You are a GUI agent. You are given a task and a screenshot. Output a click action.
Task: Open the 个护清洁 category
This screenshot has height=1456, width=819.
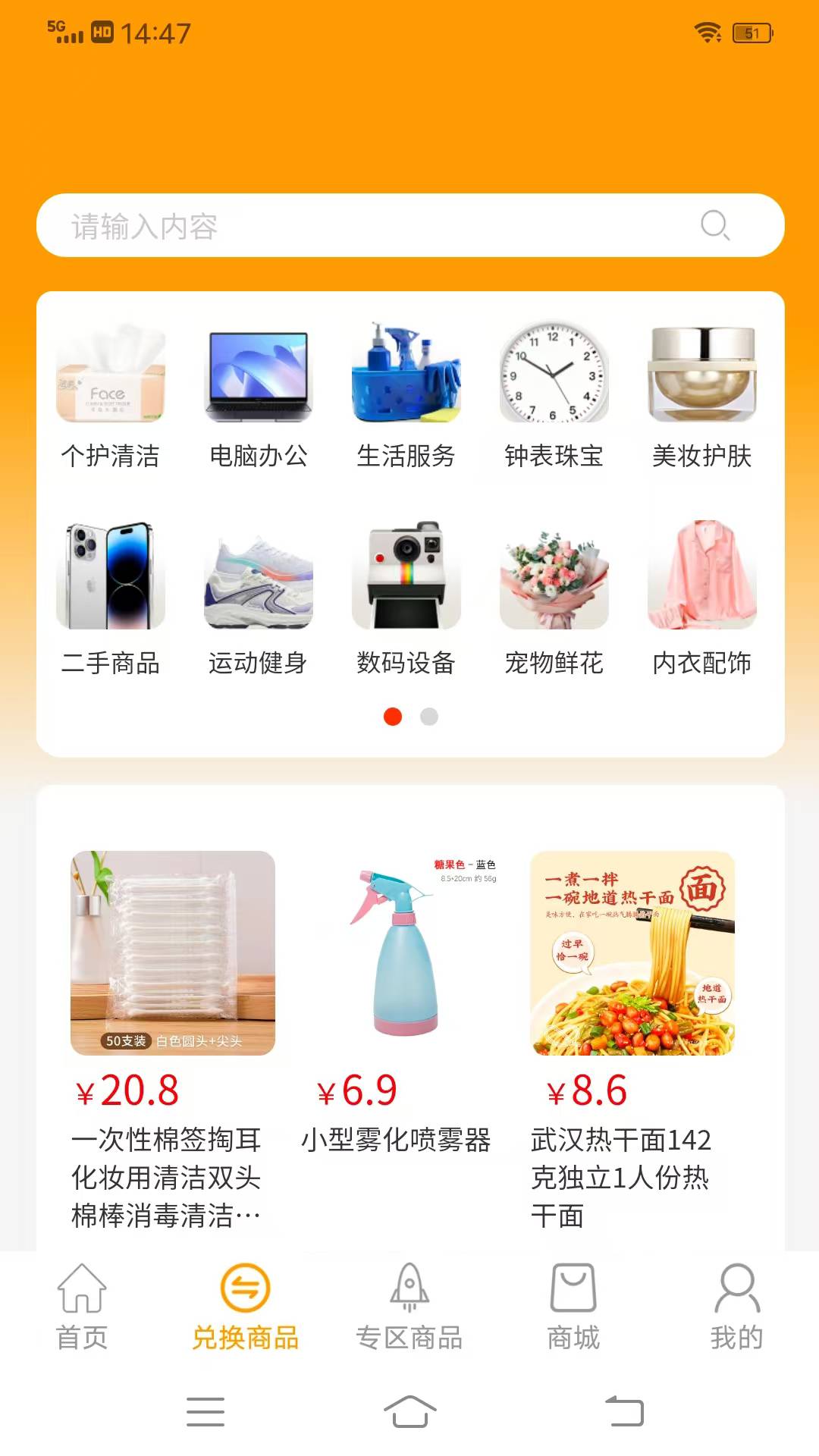pyautogui.click(x=111, y=396)
